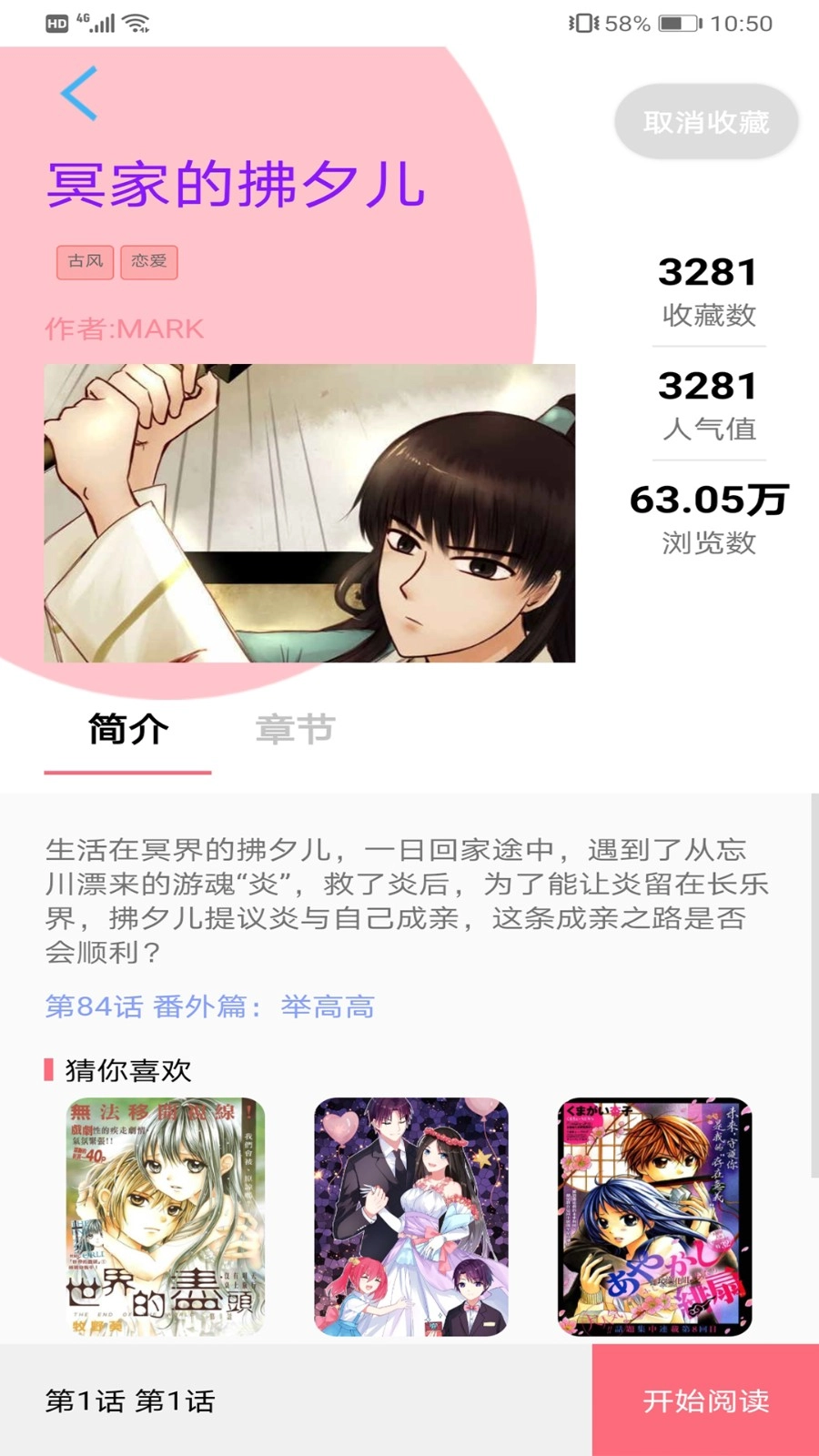Select the 古风 tag

coord(86,261)
